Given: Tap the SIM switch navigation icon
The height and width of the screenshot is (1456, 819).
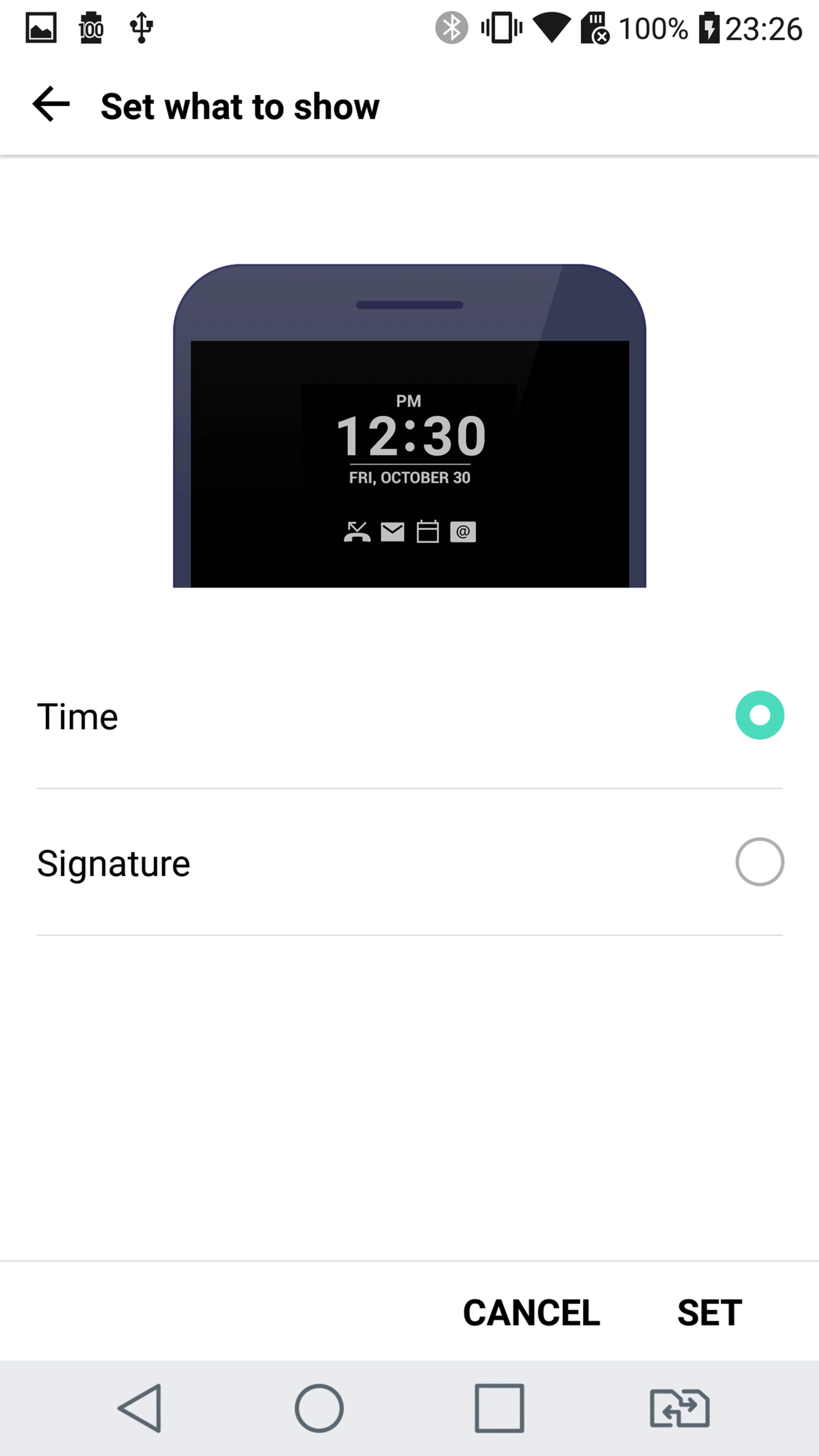Looking at the screenshot, I should point(680,1408).
